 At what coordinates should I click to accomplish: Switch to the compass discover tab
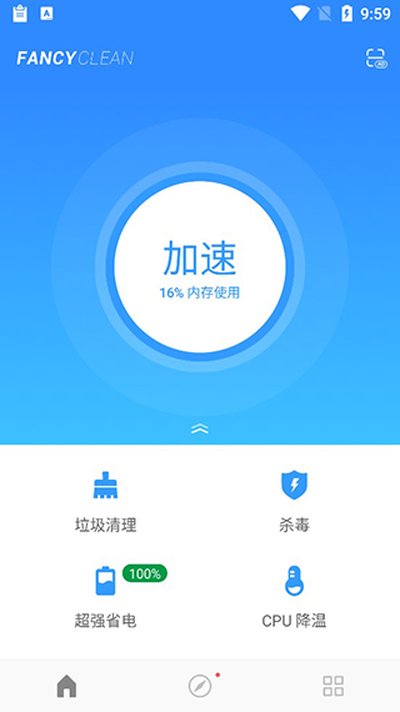(200, 686)
